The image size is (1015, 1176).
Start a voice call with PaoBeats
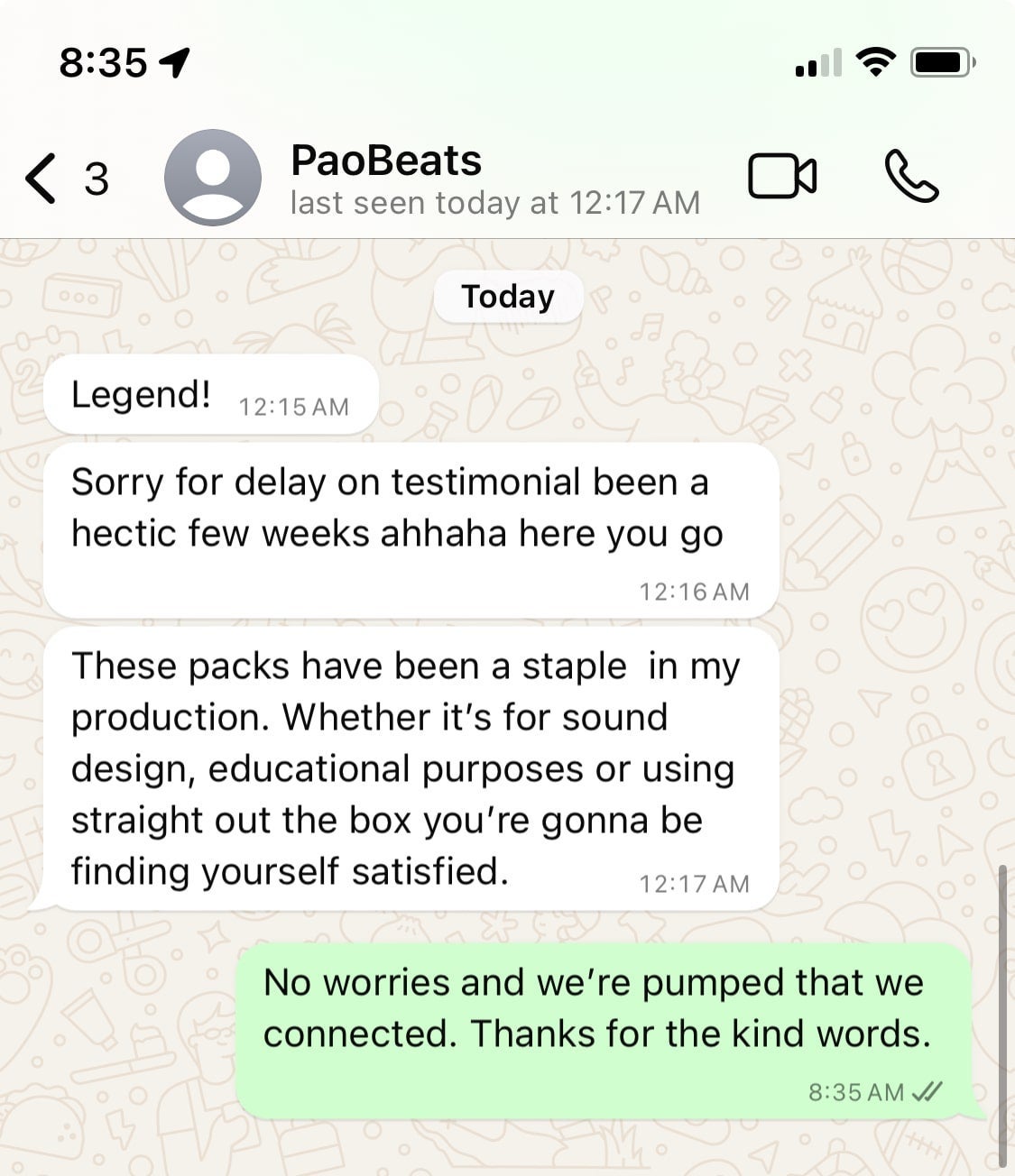point(911,176)
